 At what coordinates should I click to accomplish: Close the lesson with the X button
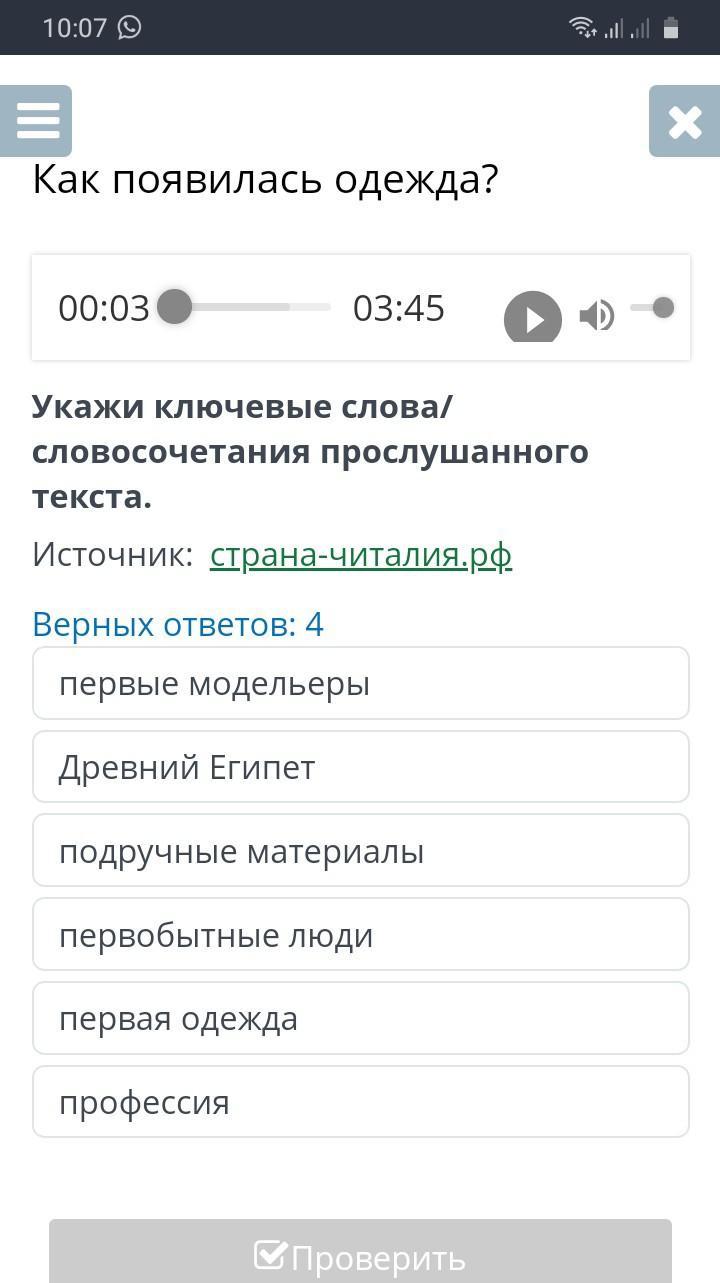tap(685, 121)
